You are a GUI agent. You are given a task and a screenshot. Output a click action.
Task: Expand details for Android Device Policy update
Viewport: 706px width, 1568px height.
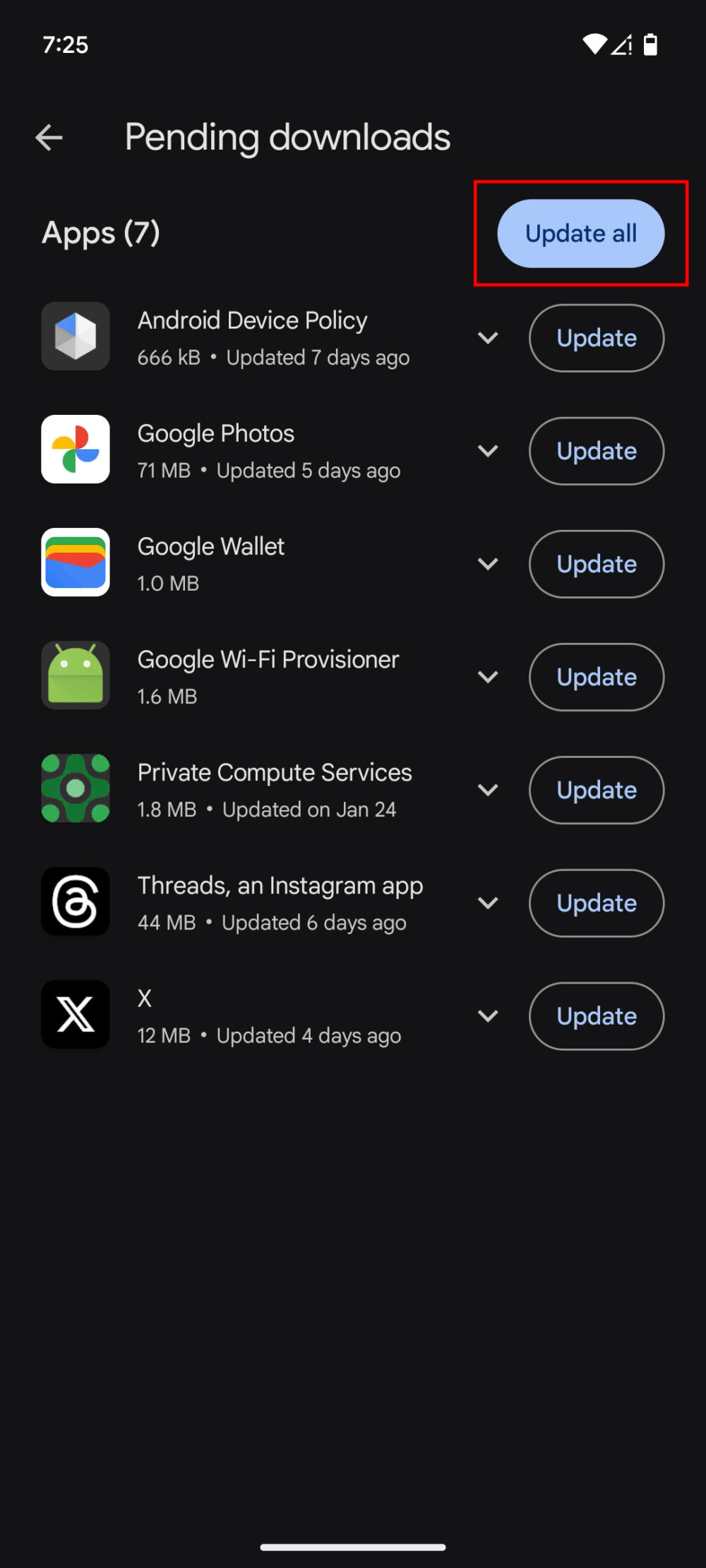pos(487,338)
